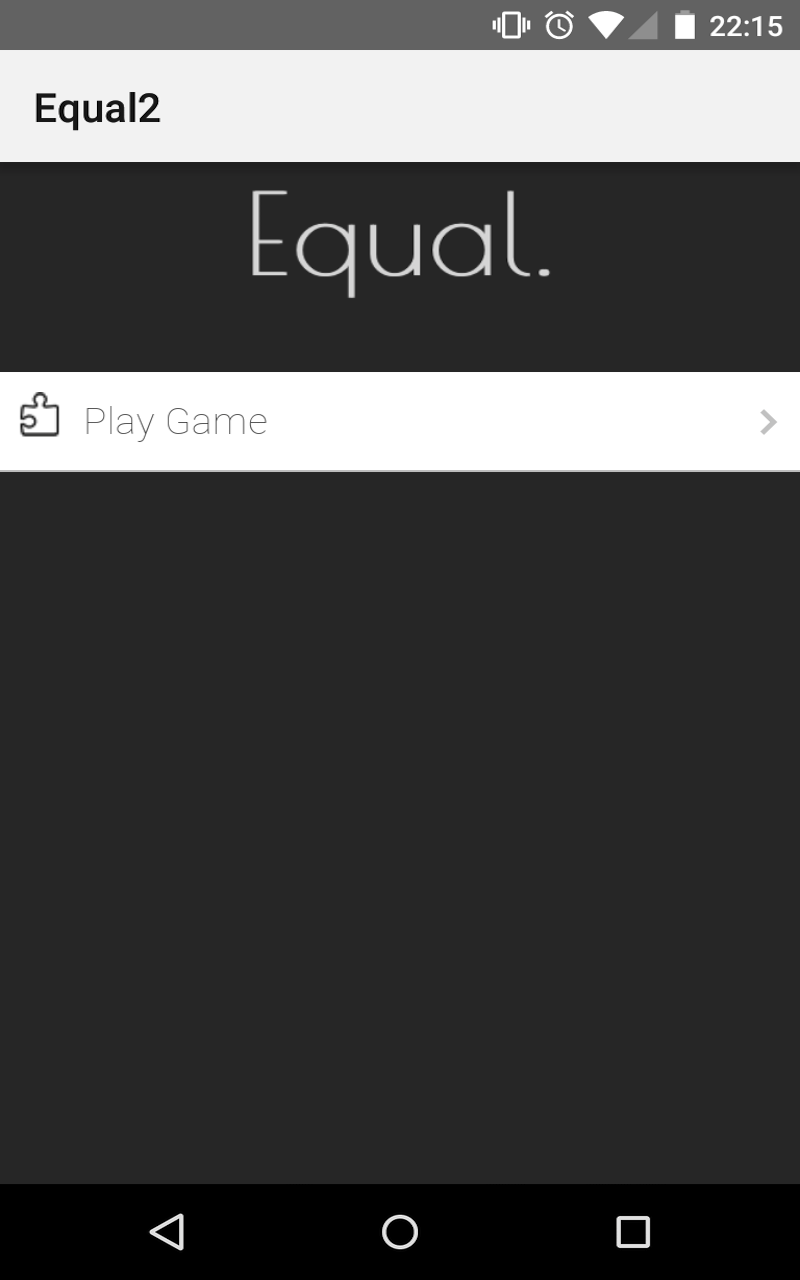Tap the vibrate mode icon in status bar
The height and width of the screenshot is (1280, 800).
(511, 25)
